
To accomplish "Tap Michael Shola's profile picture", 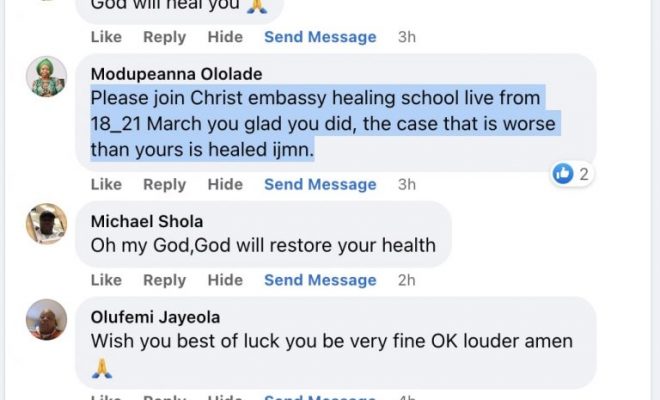I will [47, 223].
